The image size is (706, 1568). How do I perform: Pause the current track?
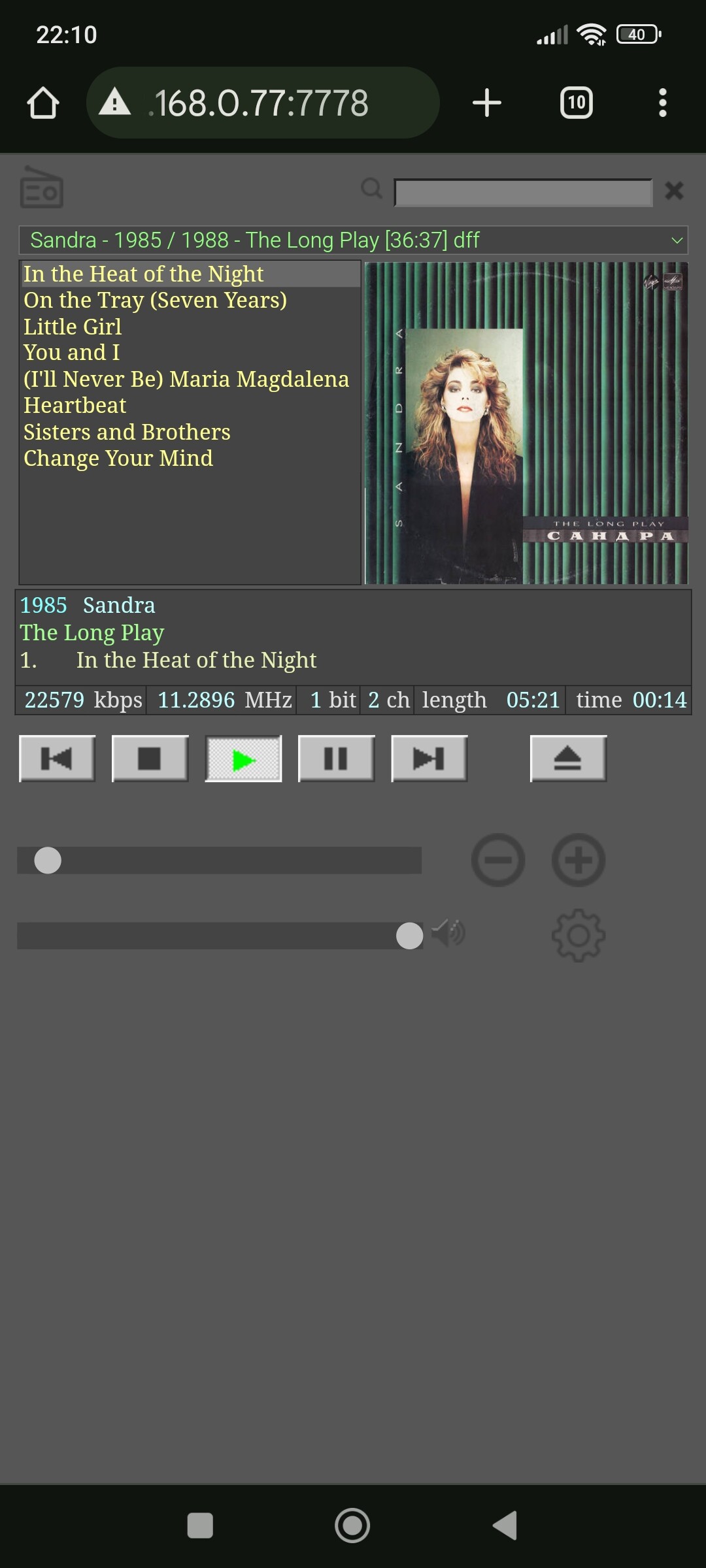pos(336,759)
